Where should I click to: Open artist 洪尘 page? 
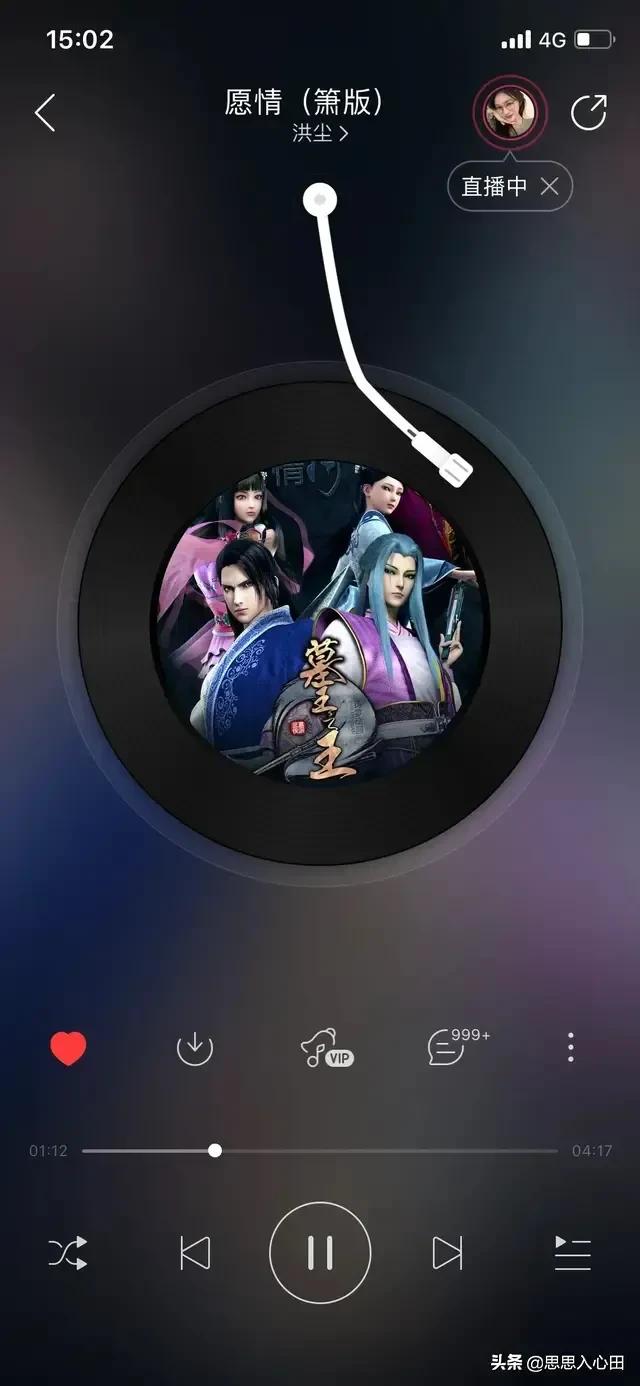319,134
